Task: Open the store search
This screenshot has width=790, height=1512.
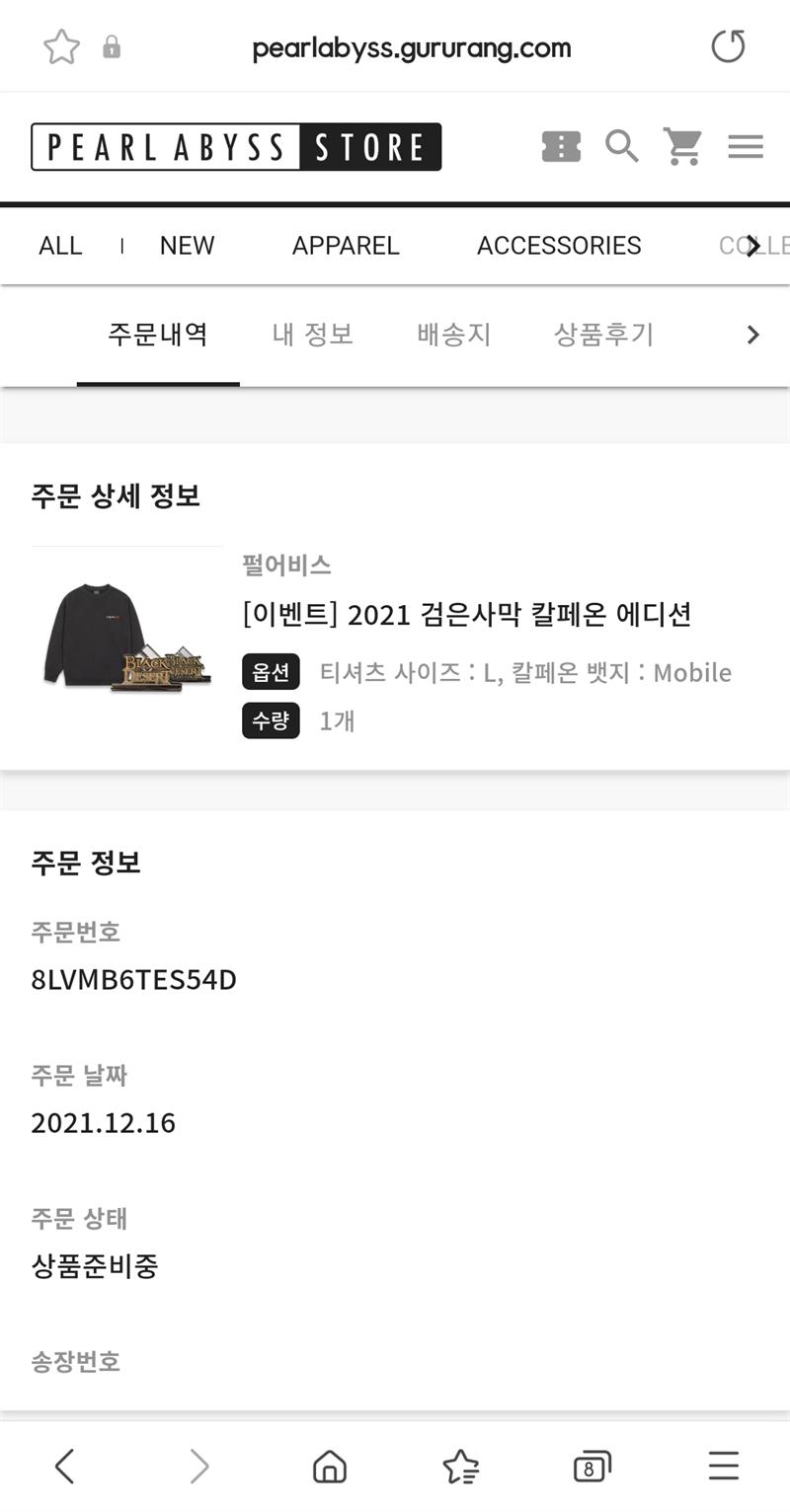Action: point(622,146)
